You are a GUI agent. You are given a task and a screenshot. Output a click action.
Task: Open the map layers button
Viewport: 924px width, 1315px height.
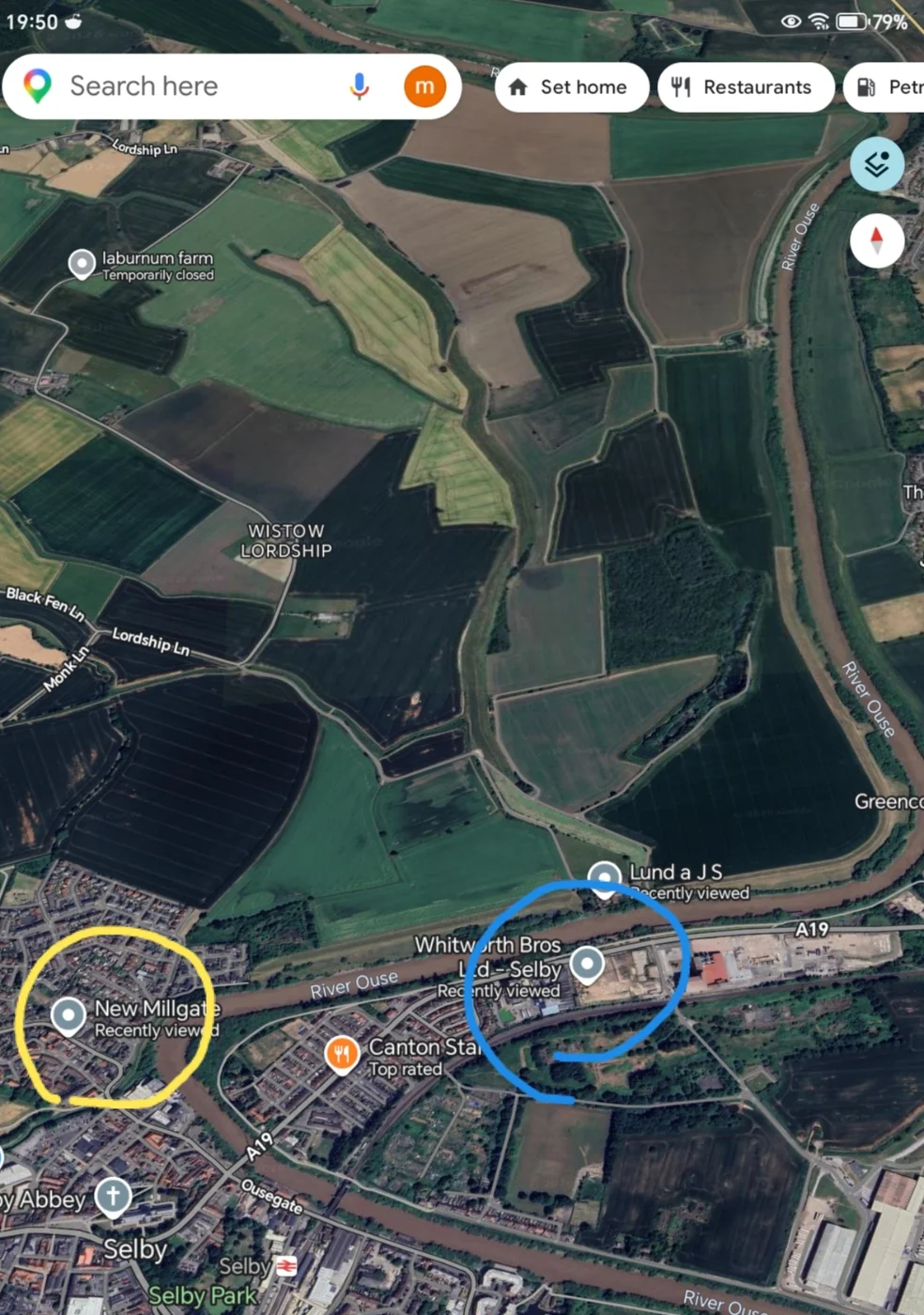click(877, 164)
